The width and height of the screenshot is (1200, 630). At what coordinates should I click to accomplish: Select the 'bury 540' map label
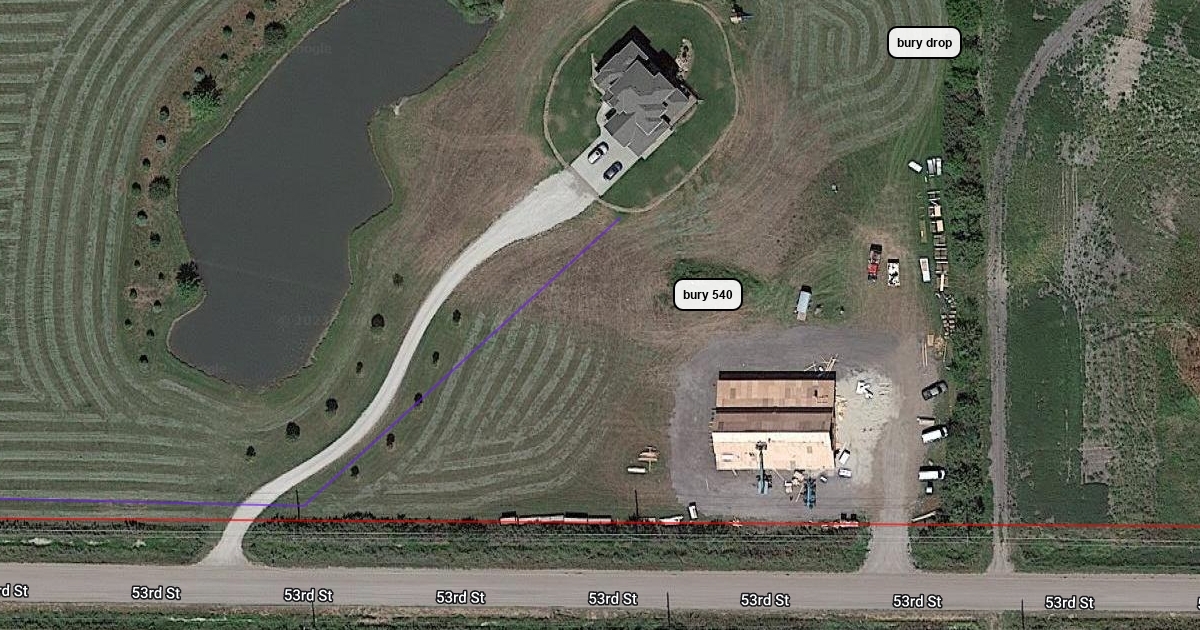pos(708,294)
